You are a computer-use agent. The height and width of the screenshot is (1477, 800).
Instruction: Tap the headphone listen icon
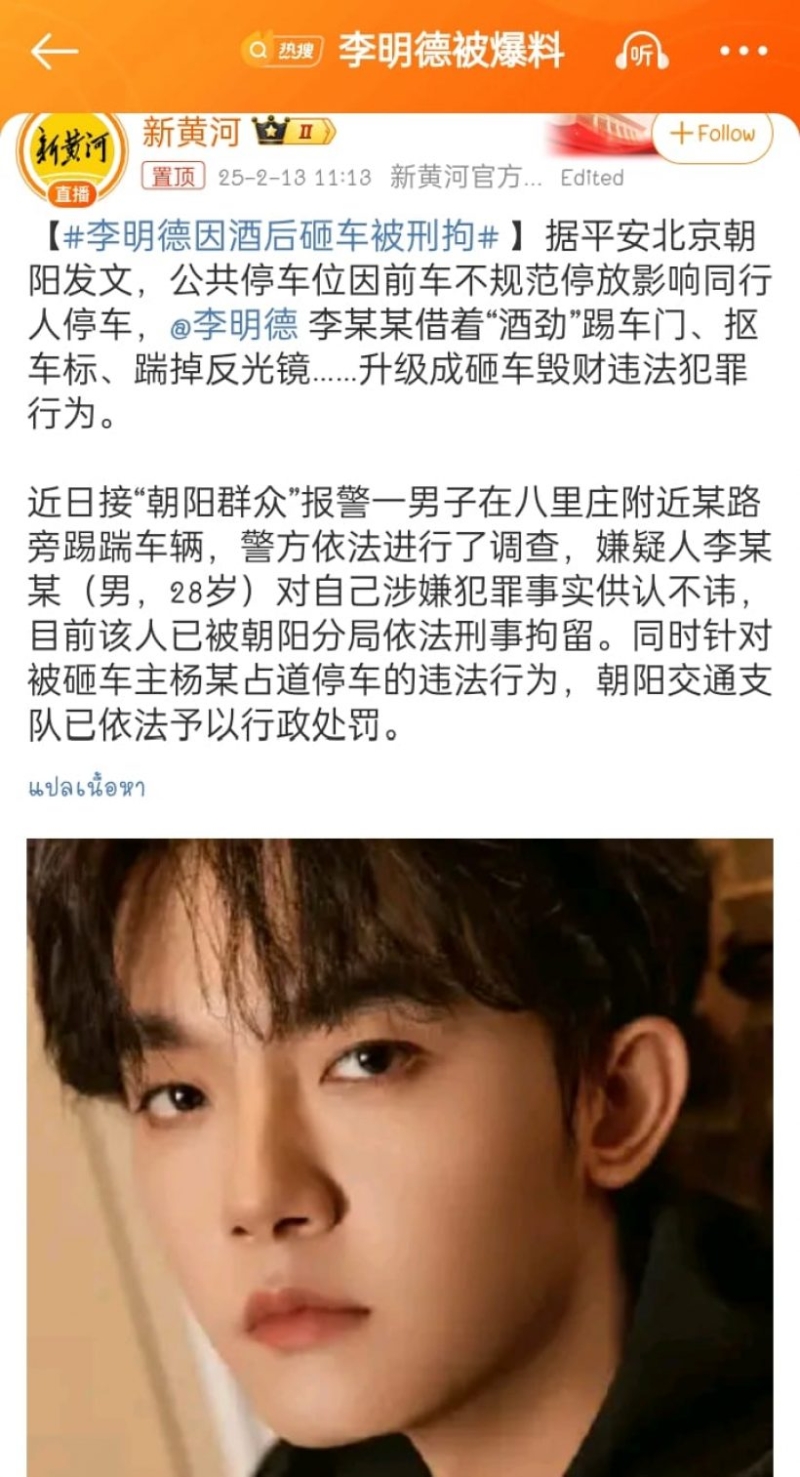641,51
